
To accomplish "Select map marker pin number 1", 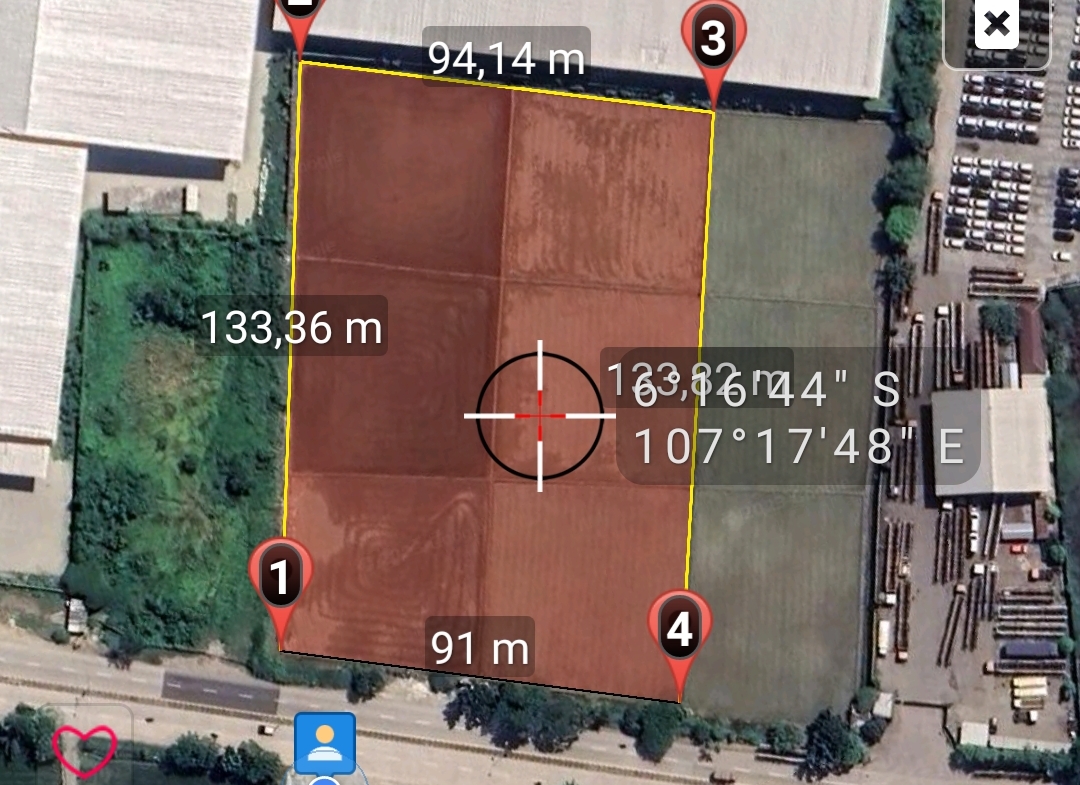I will [x=281, y=580].
